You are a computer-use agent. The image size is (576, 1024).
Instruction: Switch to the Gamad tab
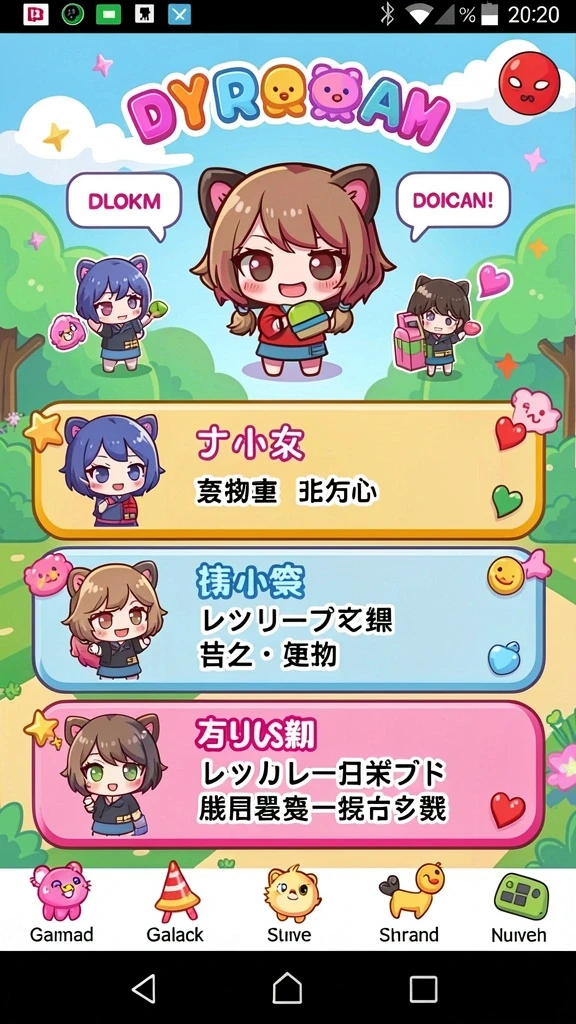click(61, 908)
